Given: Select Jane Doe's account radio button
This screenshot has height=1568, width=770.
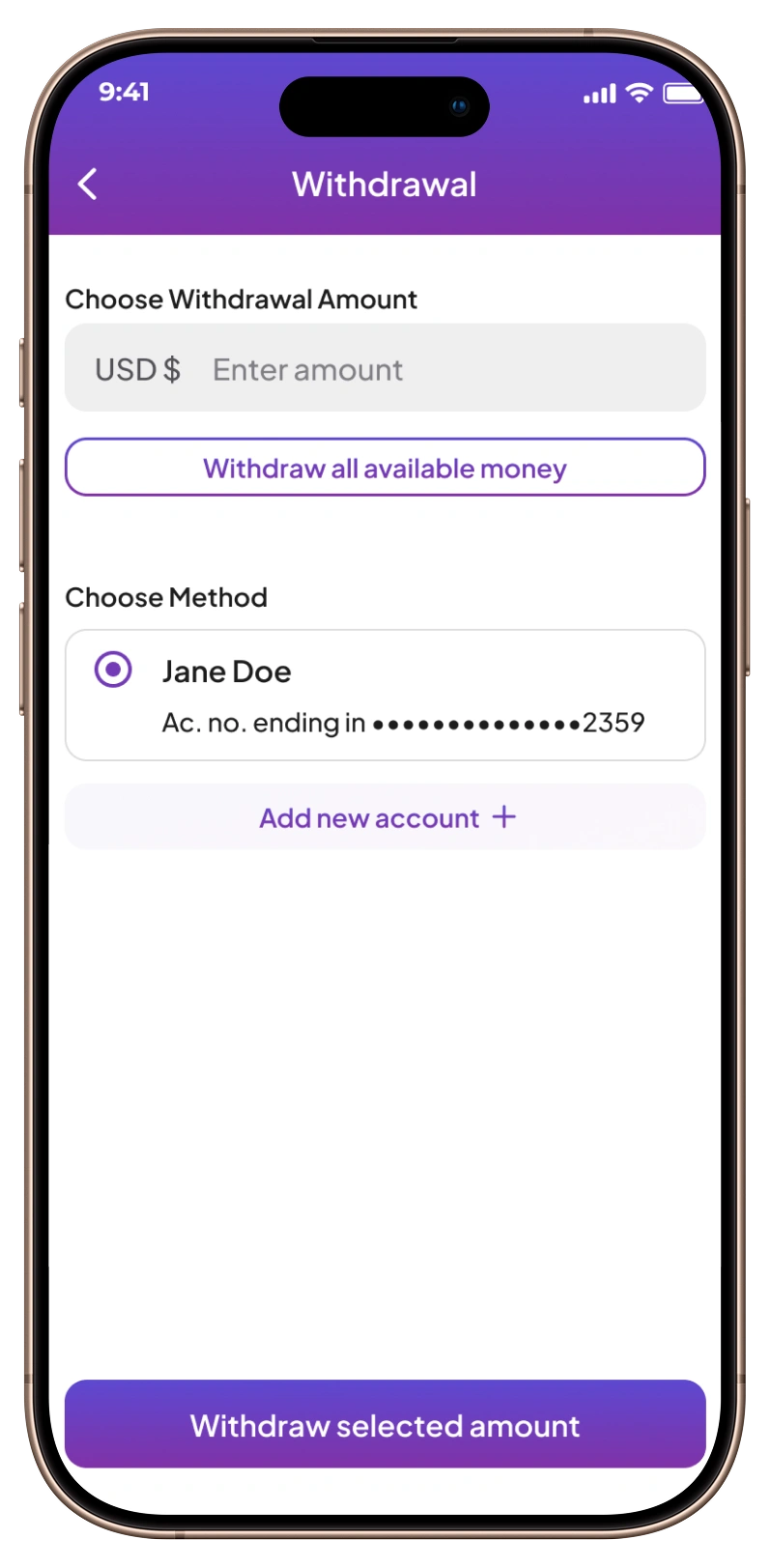Looking at the screenshot, I should tap(113, 670).
